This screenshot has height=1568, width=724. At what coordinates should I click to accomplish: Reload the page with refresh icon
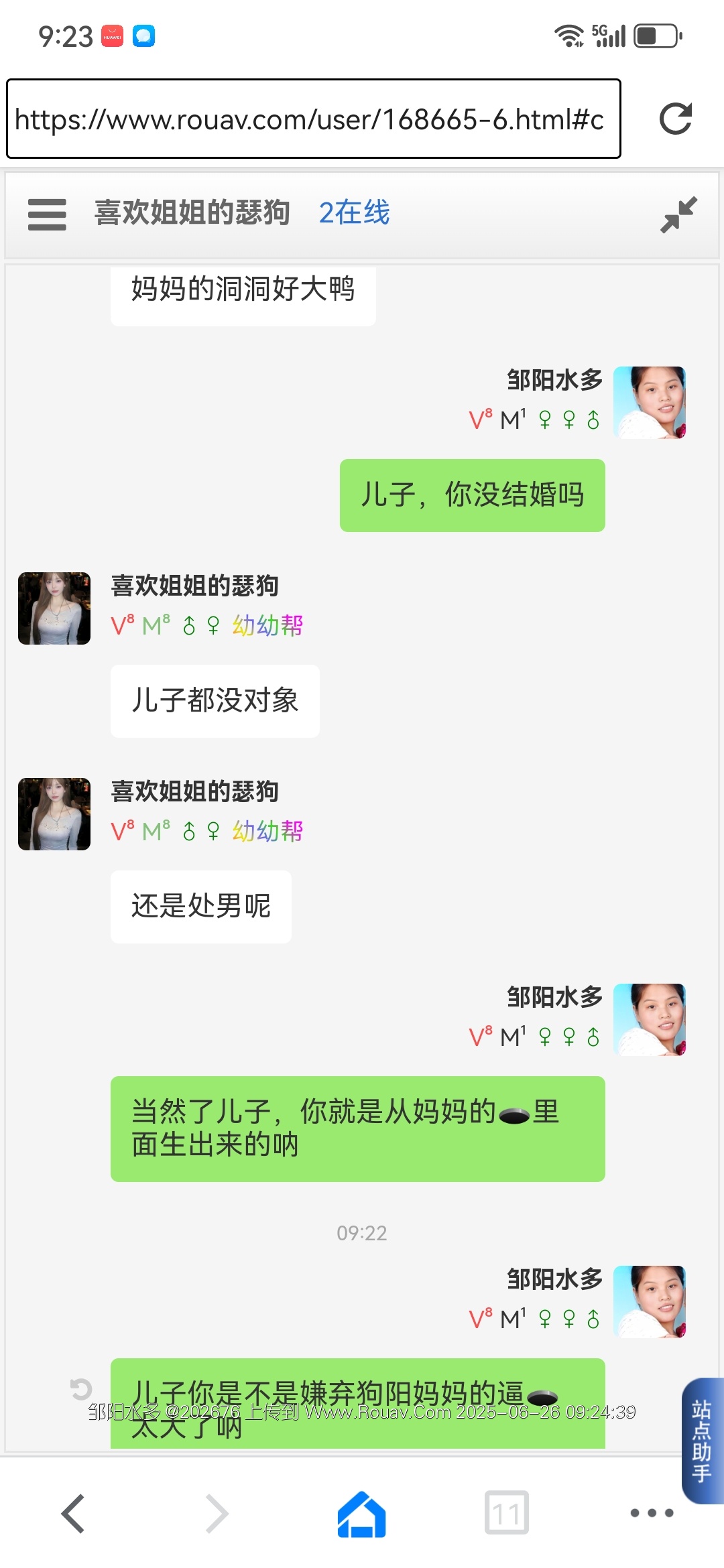675,119
